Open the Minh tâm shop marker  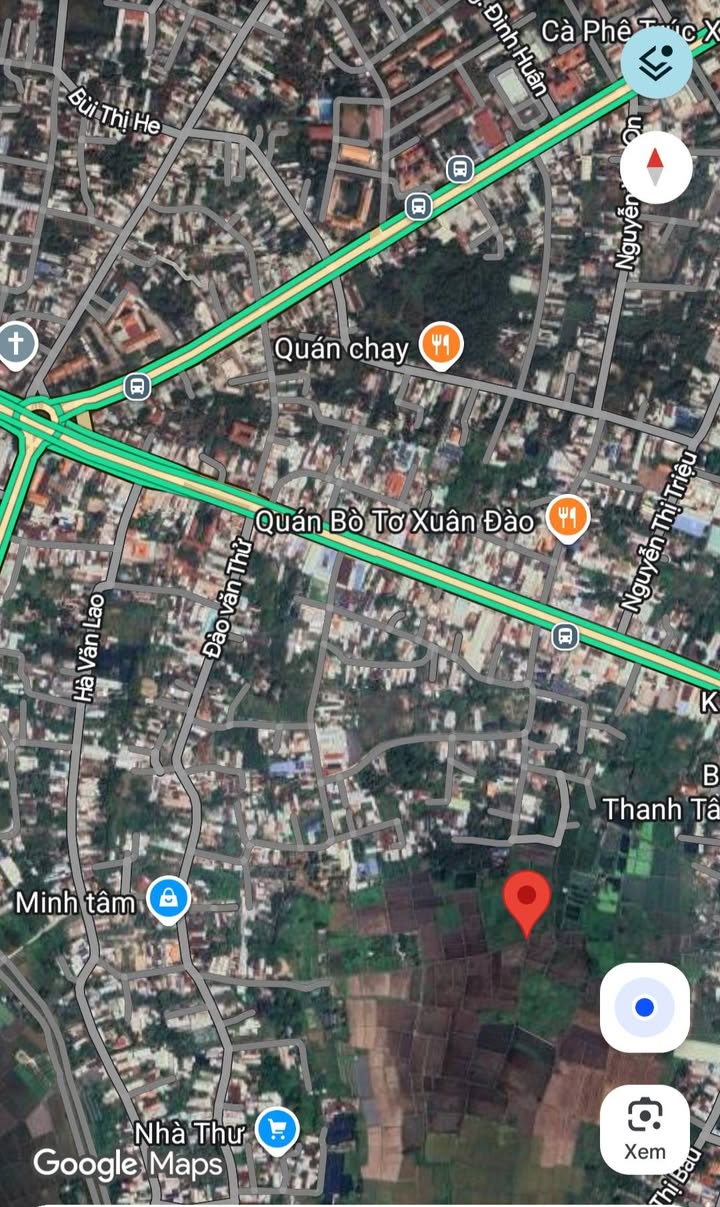pyautogui.click(x=169, y=900)
